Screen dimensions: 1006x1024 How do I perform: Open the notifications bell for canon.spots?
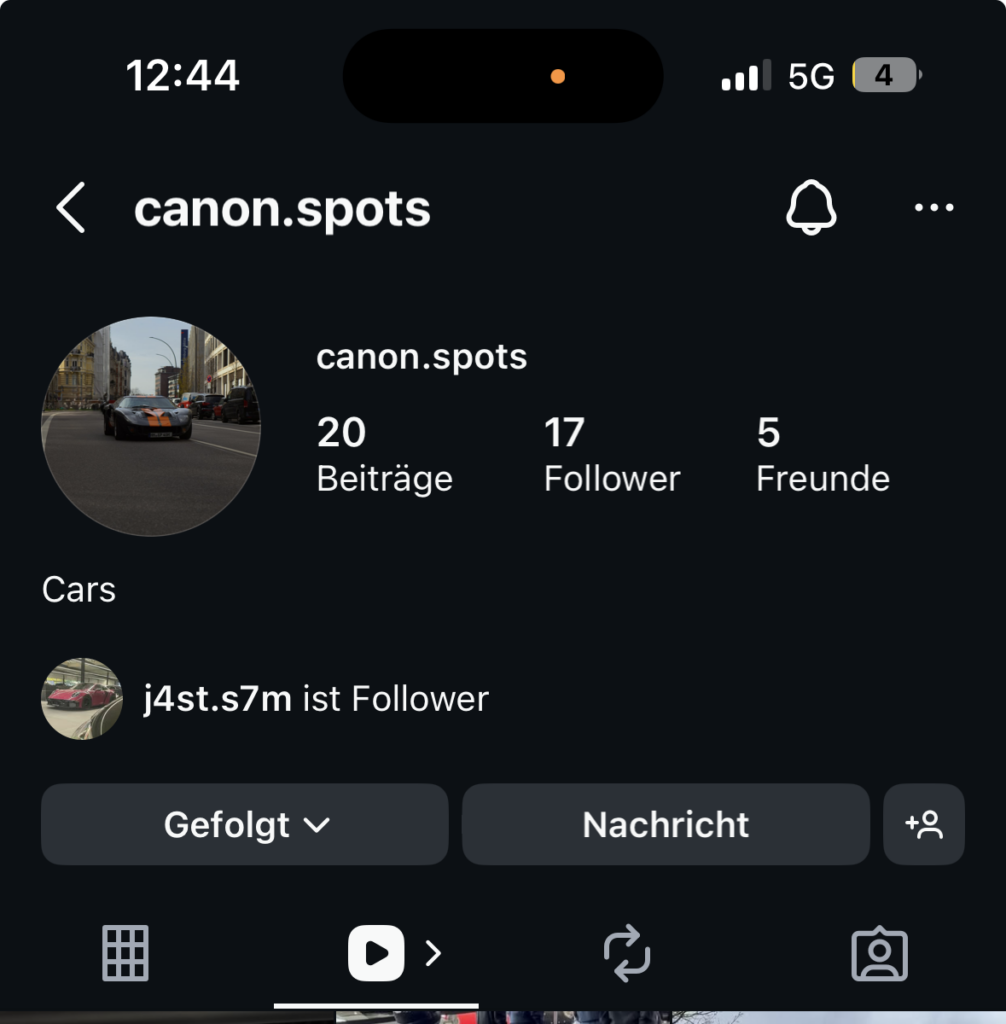click(810, 208)
